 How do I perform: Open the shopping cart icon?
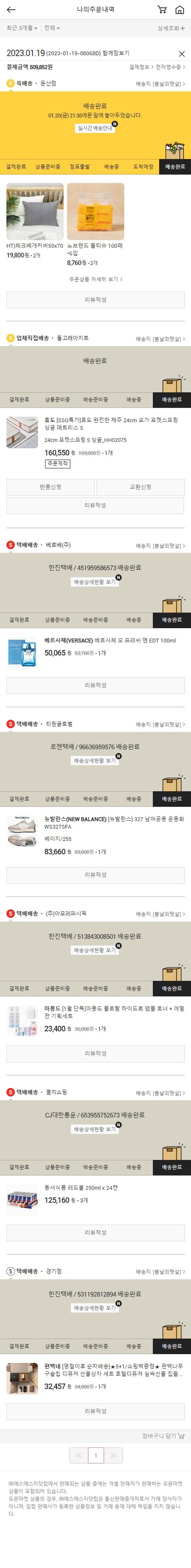coord(162,10)
